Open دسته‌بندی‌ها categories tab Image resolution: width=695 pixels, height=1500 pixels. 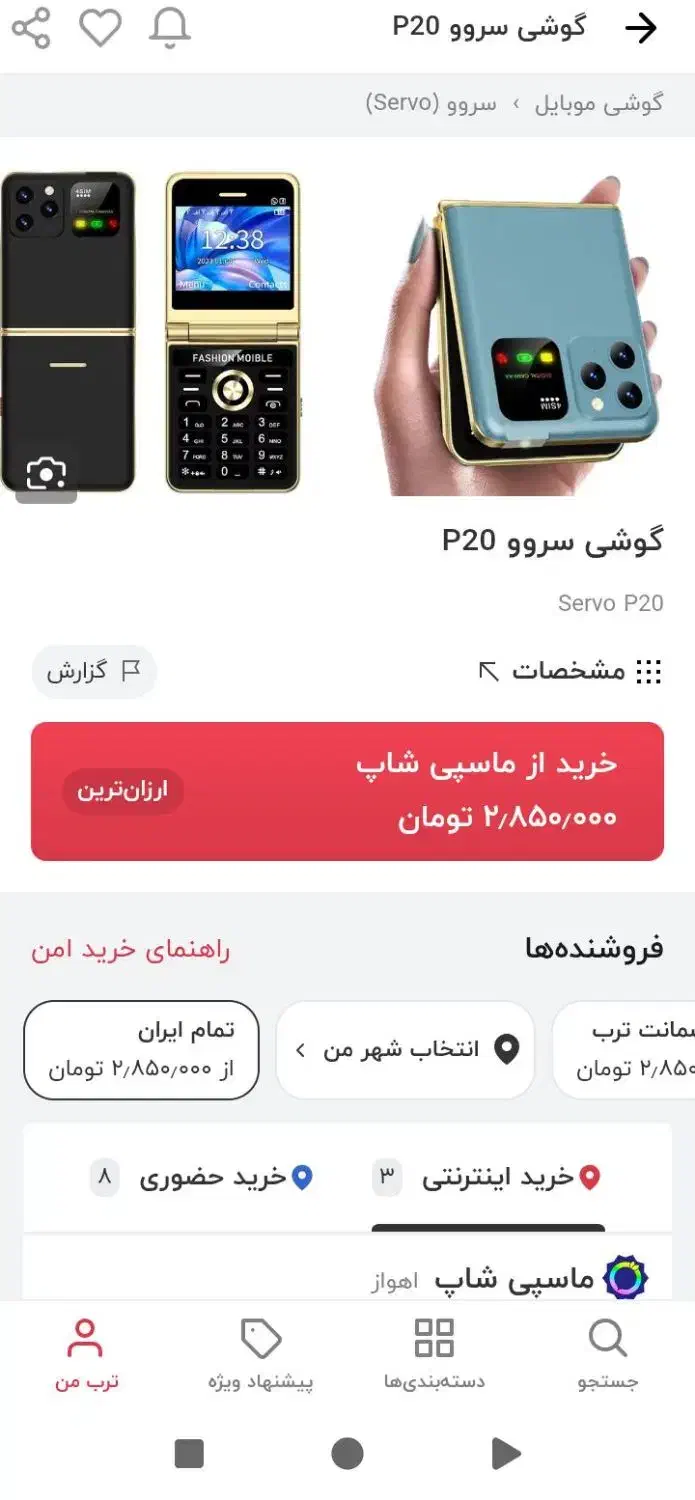pos(434,1355)
